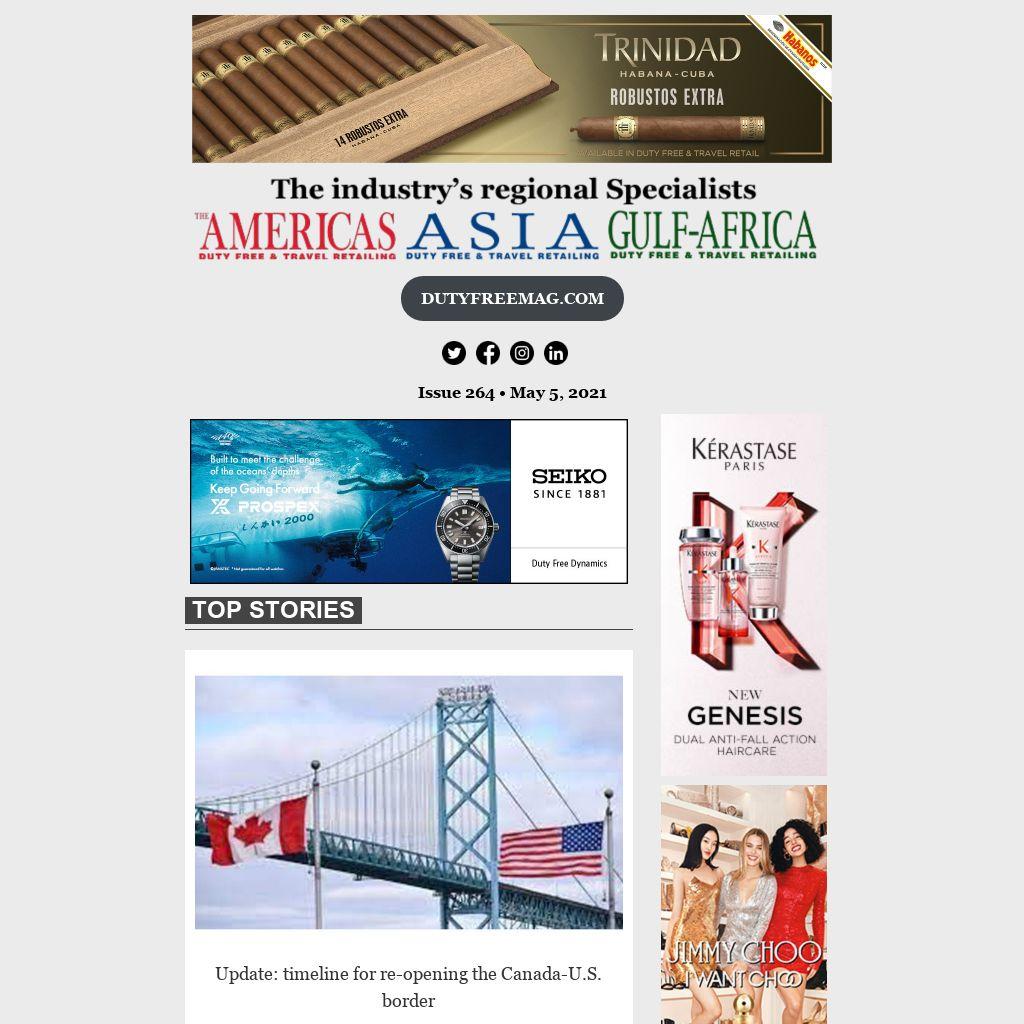The height and width of the screenshot is (1024, 1024).
Task: View the Kérastase Genesis haircare ad
Action: click(x=744, y=595)
